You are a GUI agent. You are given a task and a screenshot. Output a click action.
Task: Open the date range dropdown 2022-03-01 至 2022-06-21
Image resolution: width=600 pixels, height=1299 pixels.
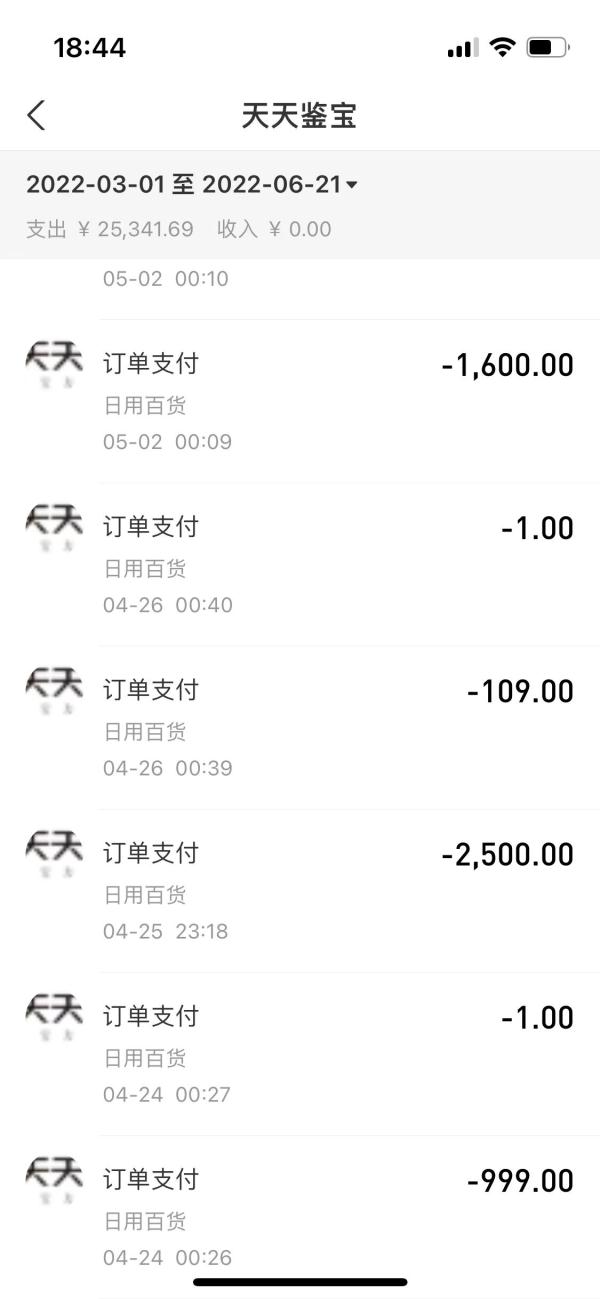[192, 184]
